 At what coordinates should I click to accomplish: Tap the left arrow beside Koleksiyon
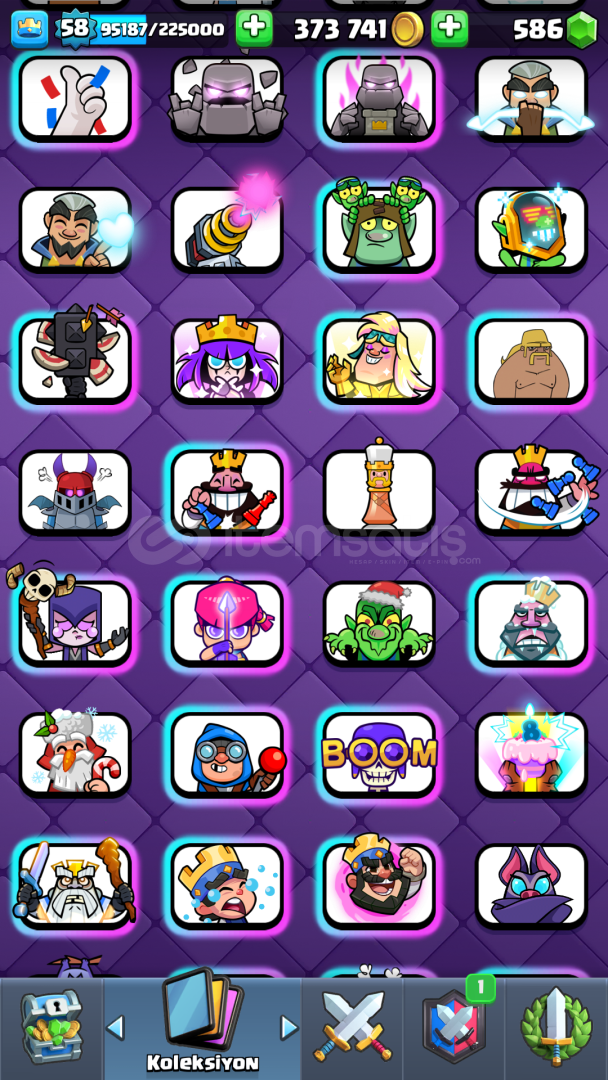point(116,1028)
